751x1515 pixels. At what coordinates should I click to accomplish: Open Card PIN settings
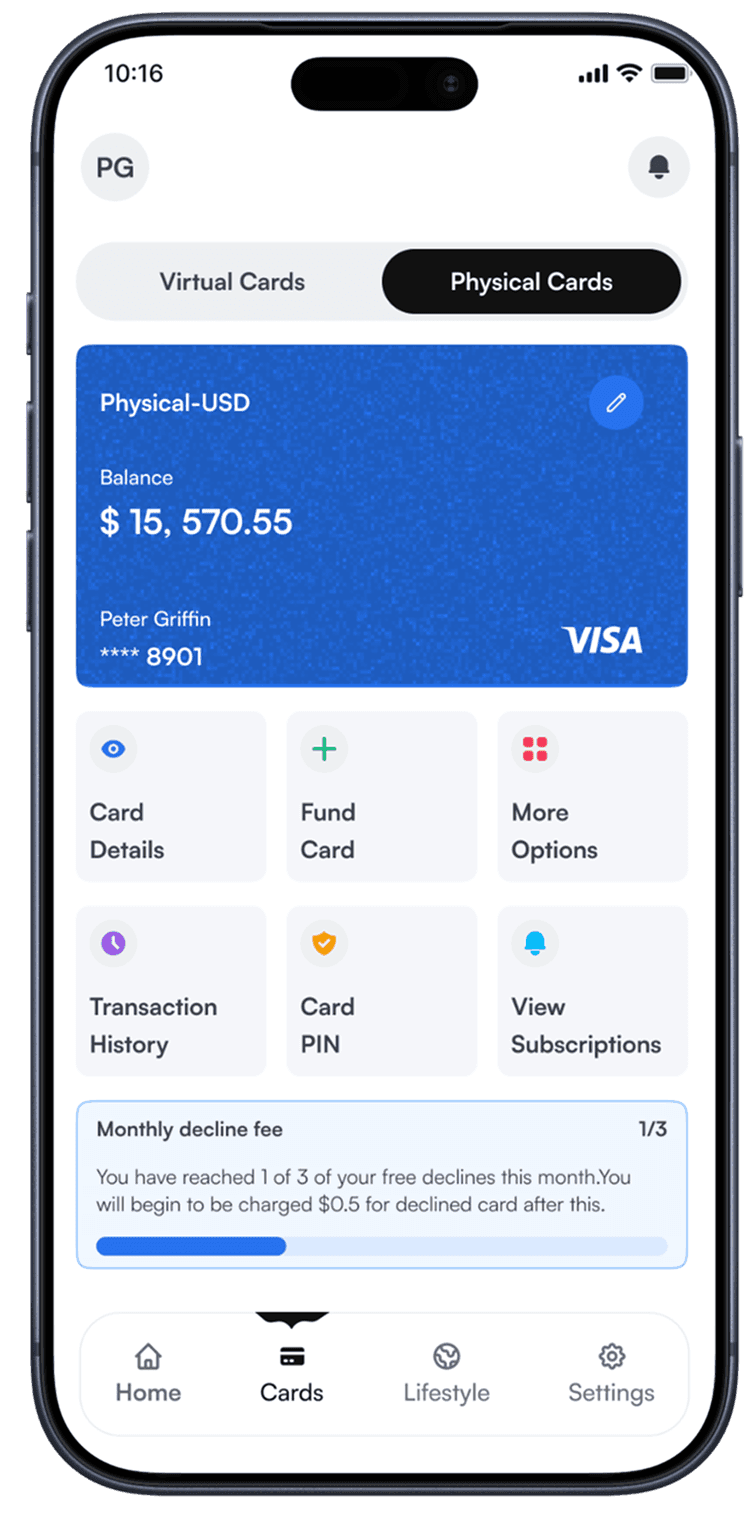(381, 991)
